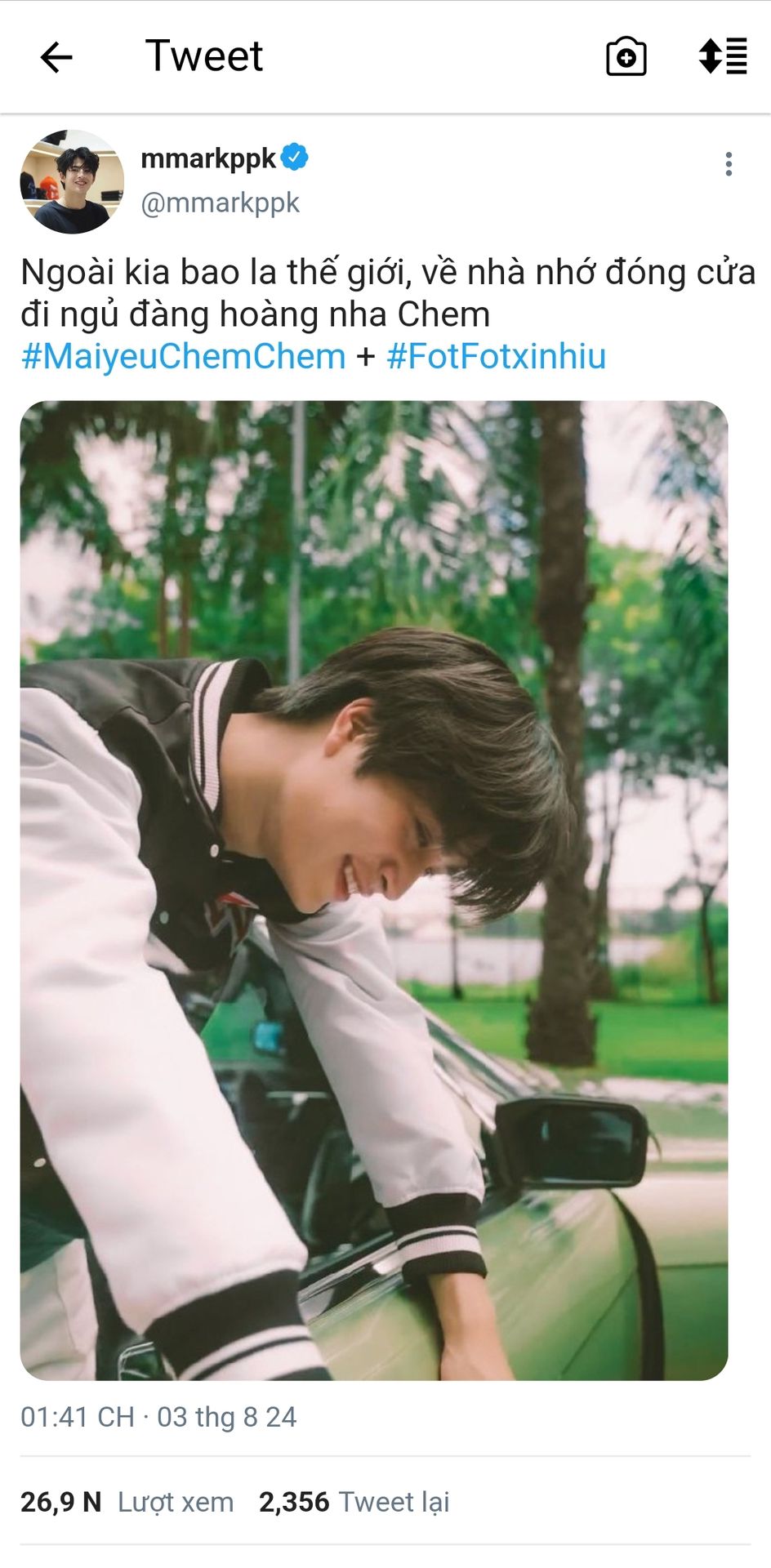
Task: Open the @mmarkppk profile handle
Action: [x=220, y=203]
